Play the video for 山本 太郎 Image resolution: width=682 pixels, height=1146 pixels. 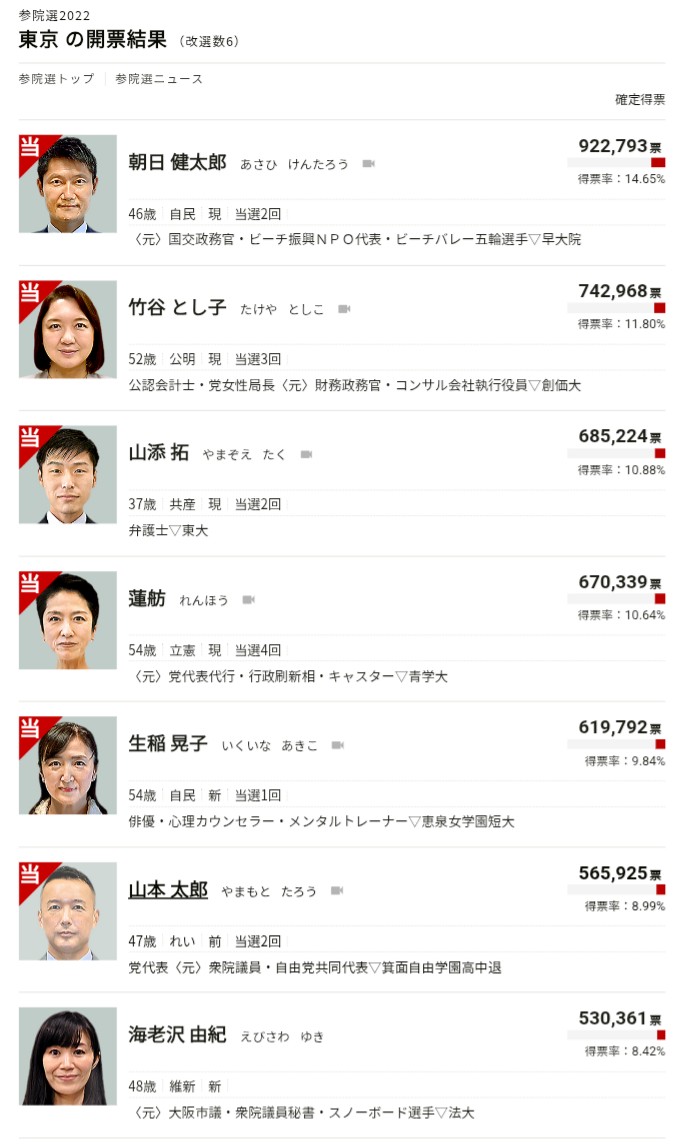[337, 890]
